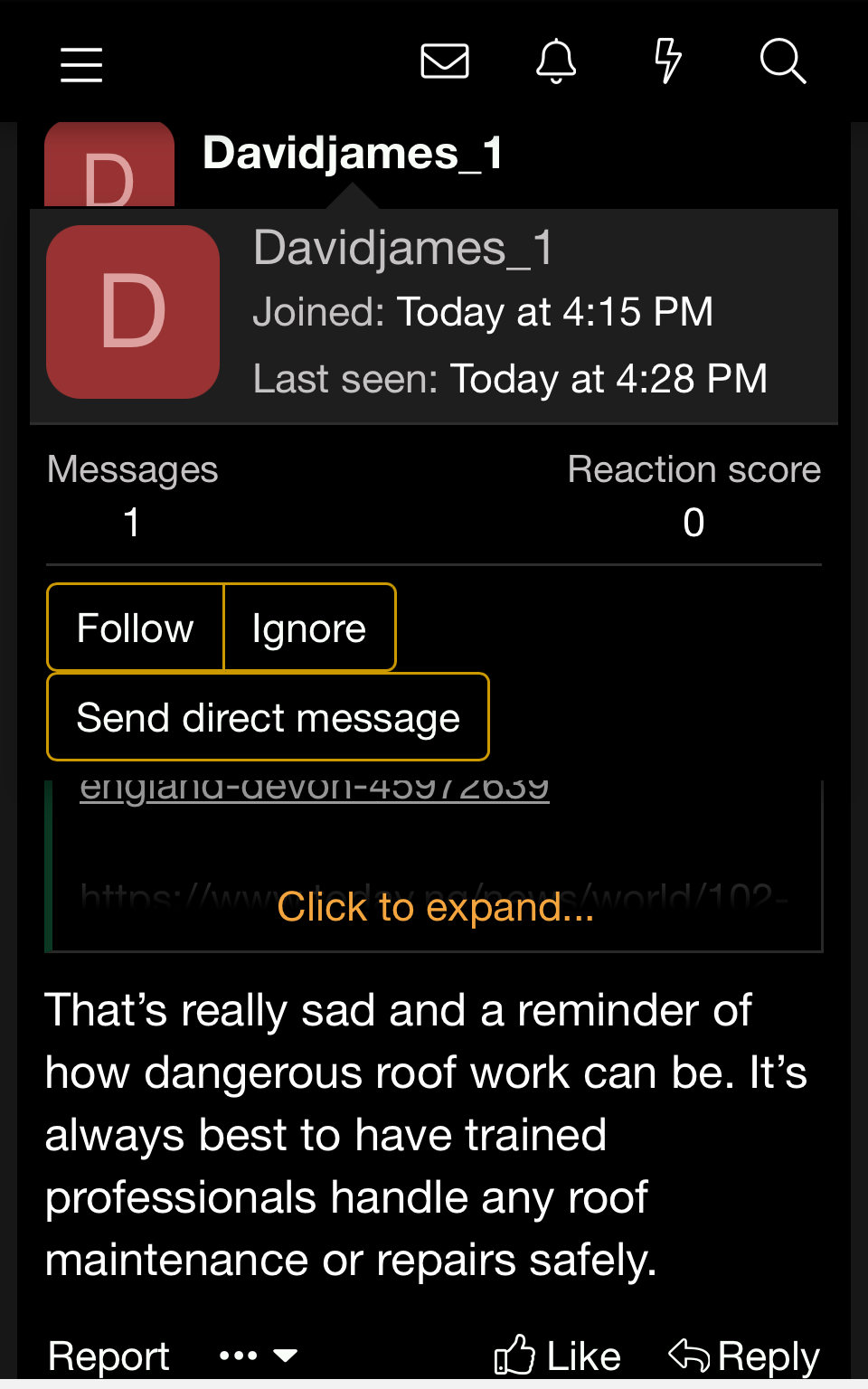
Task: Open the england-devon link in the quote
Action: tap(314, 788)
